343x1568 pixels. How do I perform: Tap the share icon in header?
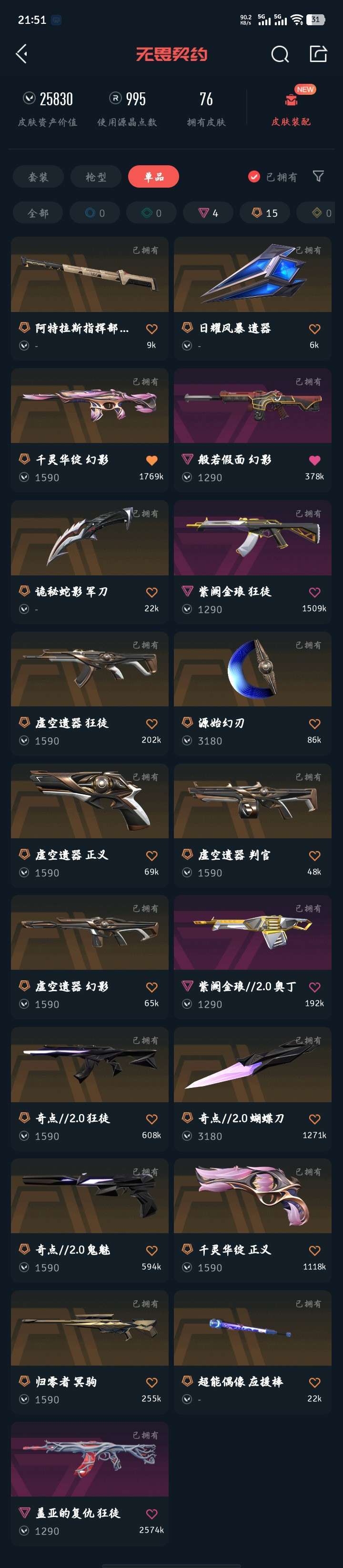coord(319,53)
